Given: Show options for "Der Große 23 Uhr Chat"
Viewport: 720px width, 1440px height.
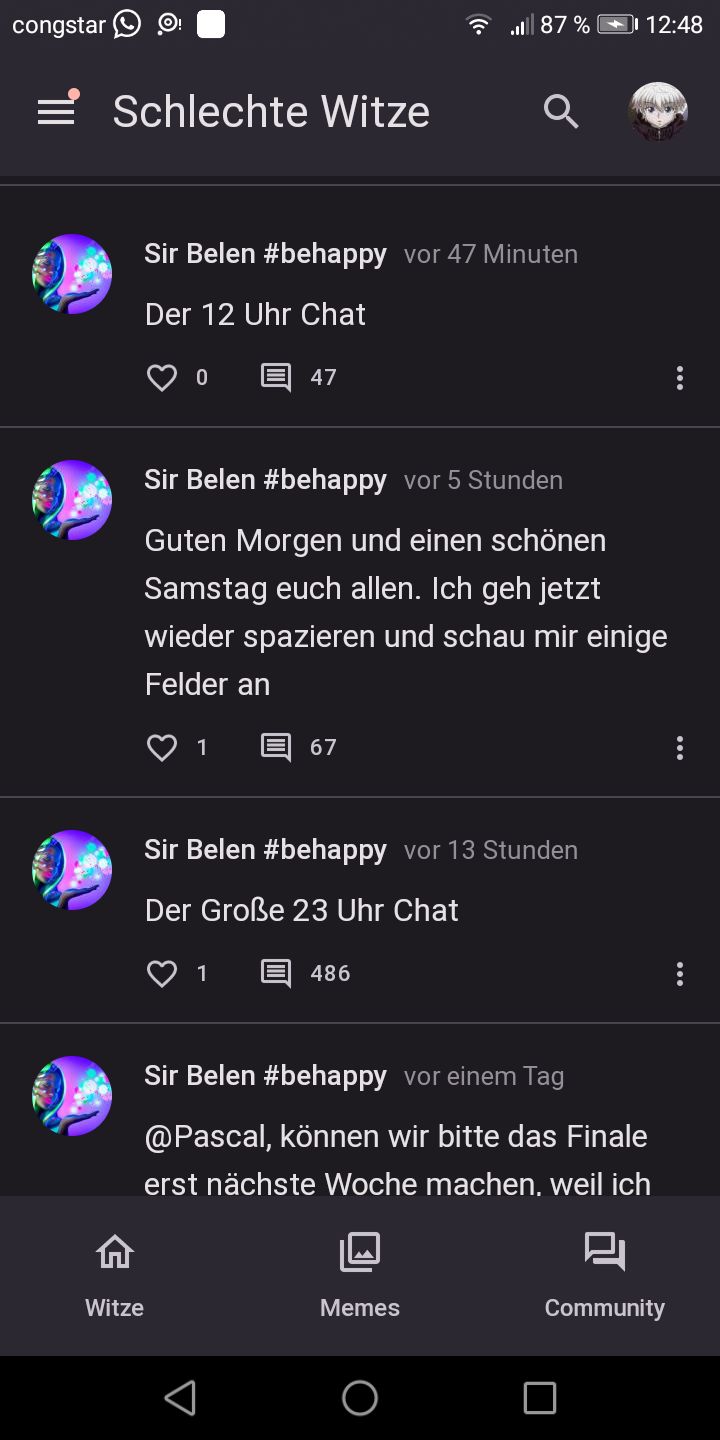Looking at the screenshot, I should [x=680, y=974].
